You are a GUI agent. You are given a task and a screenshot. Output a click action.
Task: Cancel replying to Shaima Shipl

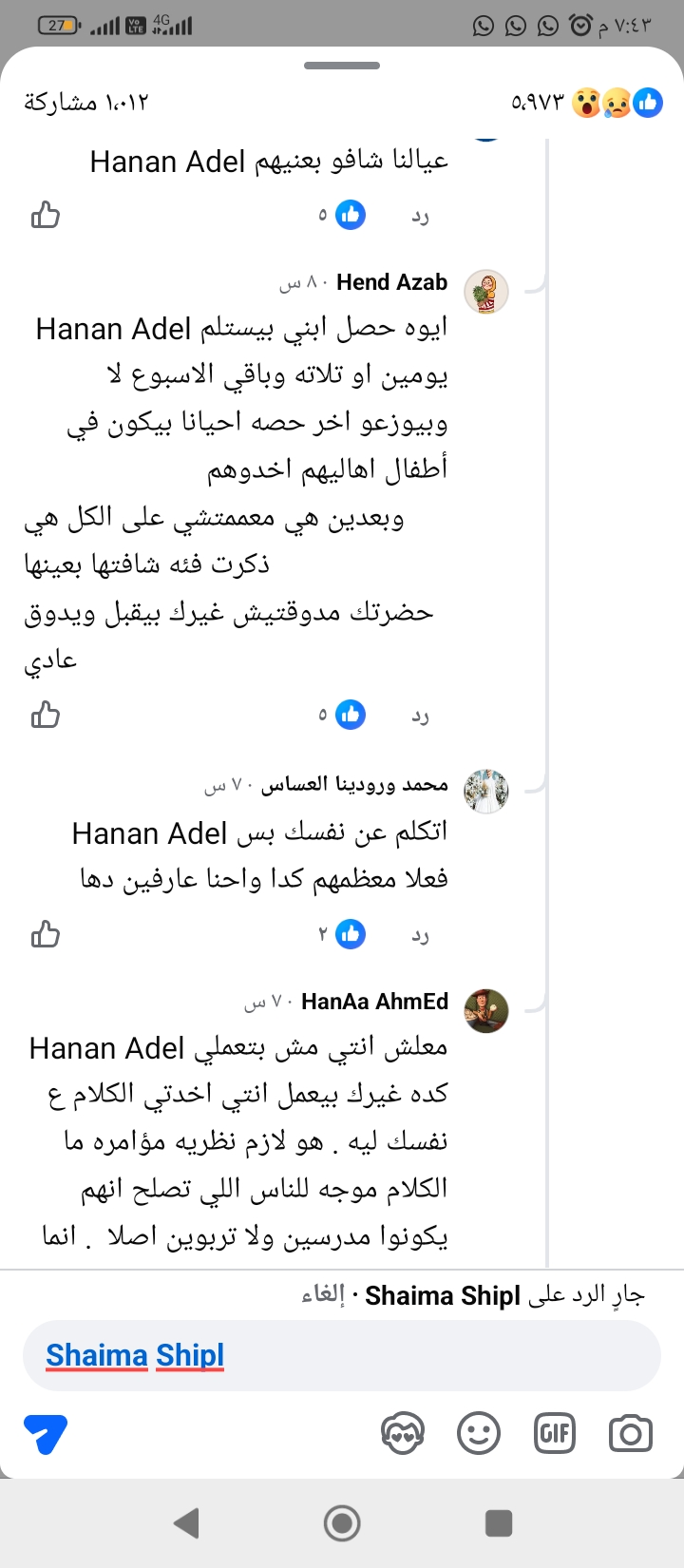(323, 1295)
